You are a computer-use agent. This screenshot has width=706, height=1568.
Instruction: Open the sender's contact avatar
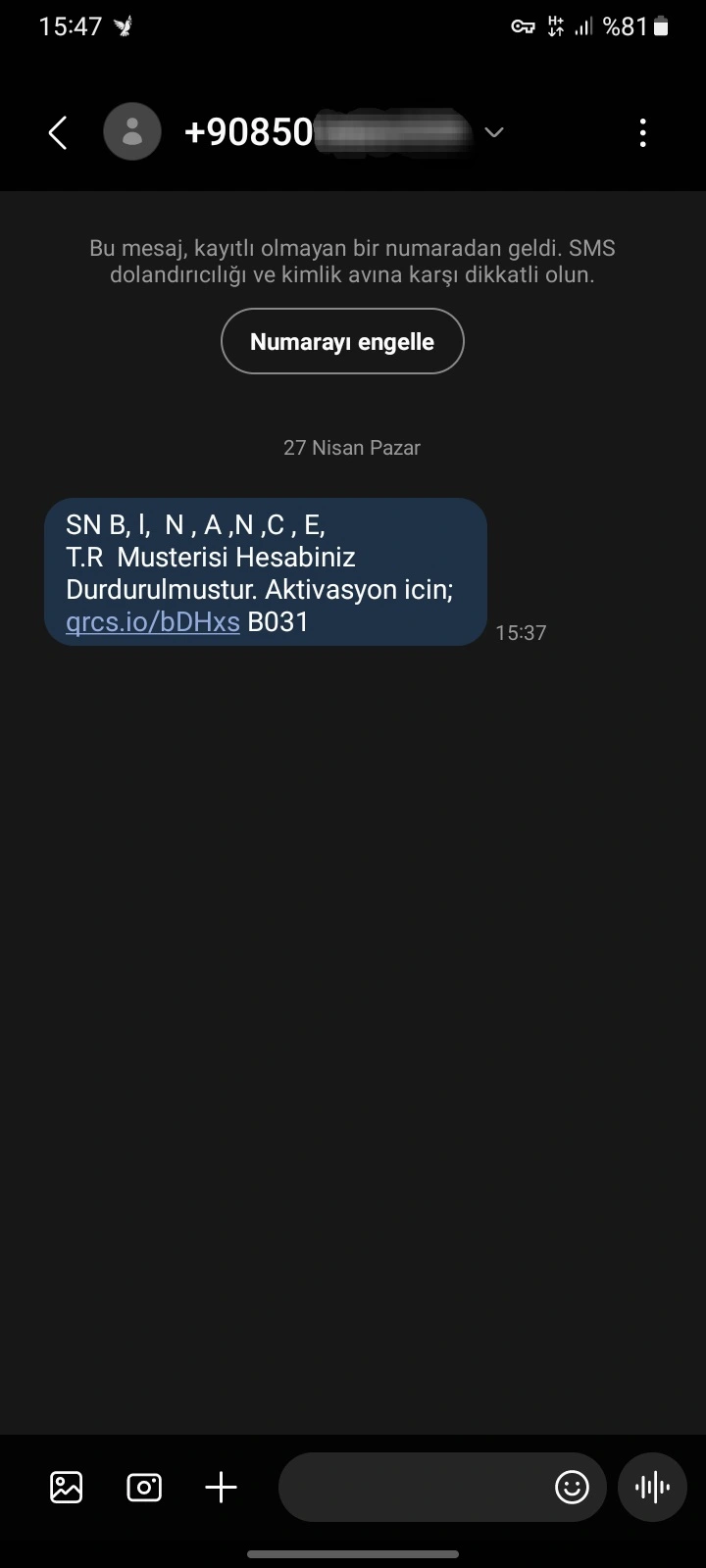(132, 131)
